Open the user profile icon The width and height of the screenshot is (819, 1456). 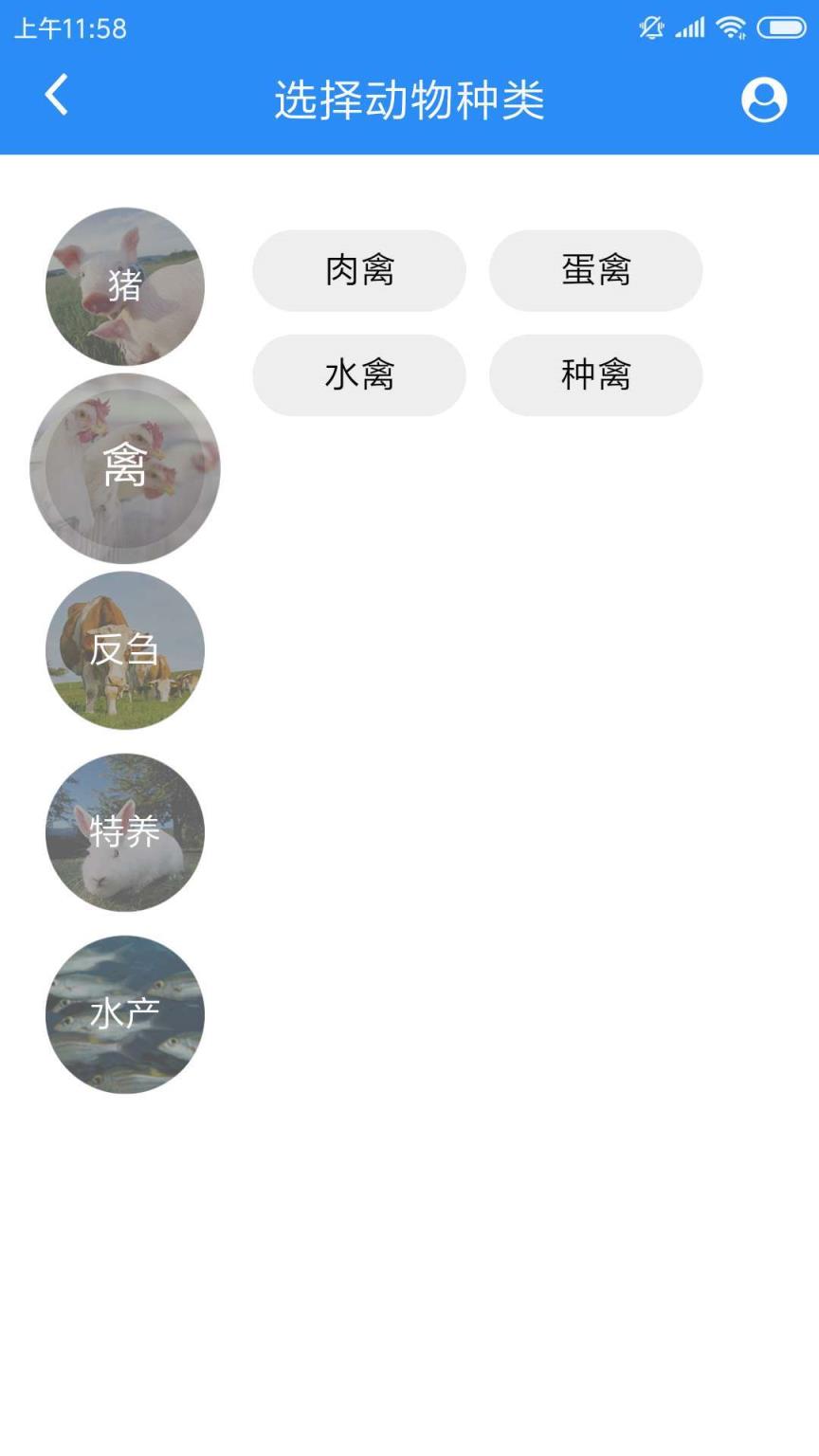[766, 99]
